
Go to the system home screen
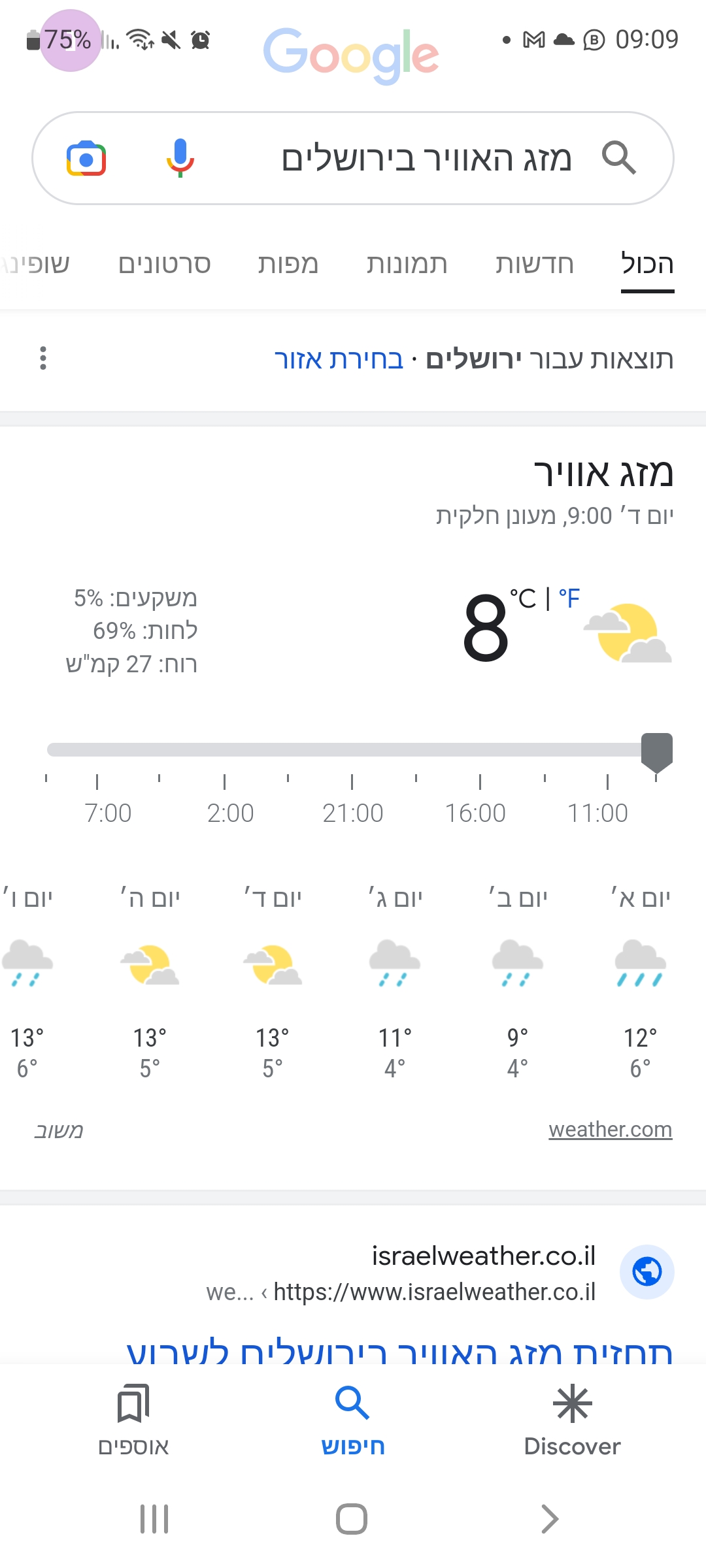tap(352, 1519)
